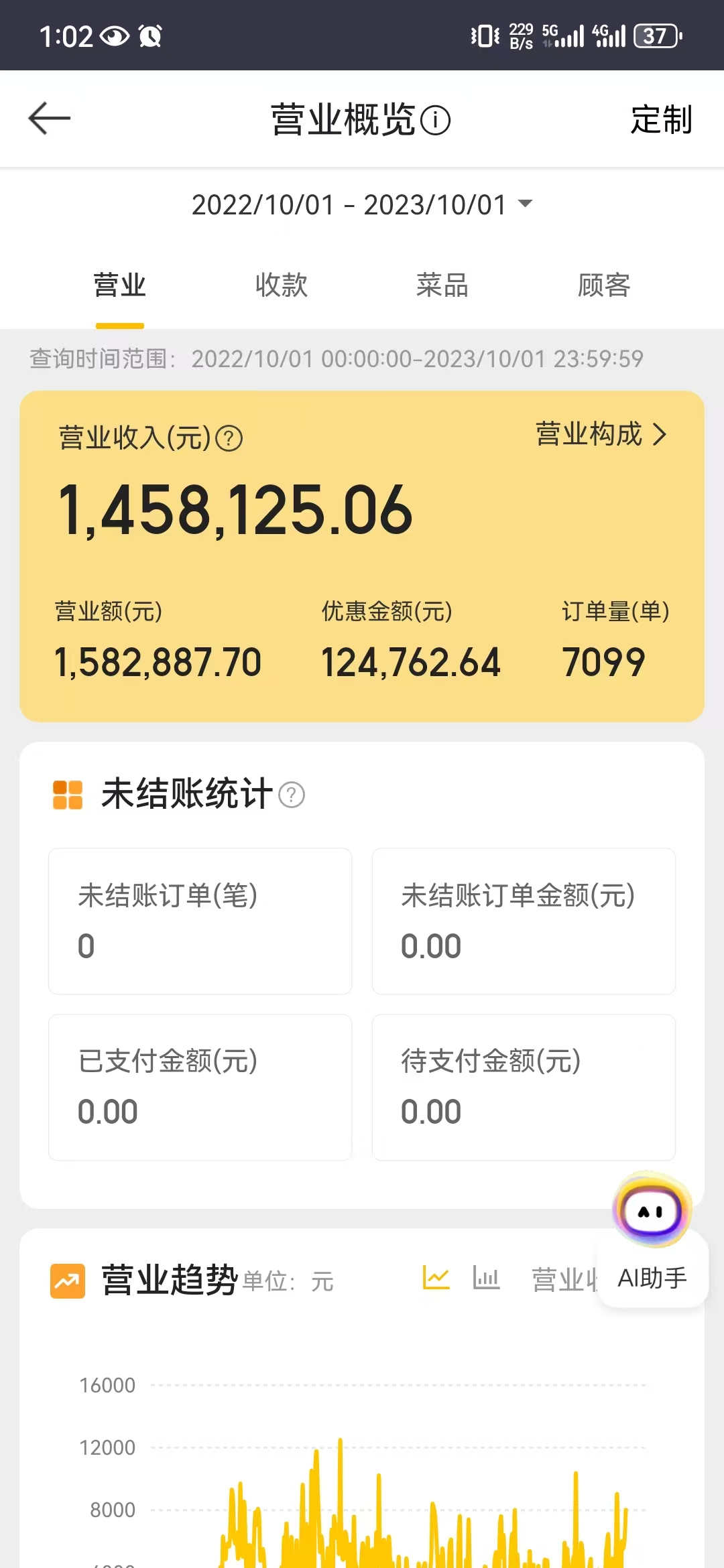Open 营业构成 breakdown link
This screenshot has height=1568, width=724.
point(601,434)
